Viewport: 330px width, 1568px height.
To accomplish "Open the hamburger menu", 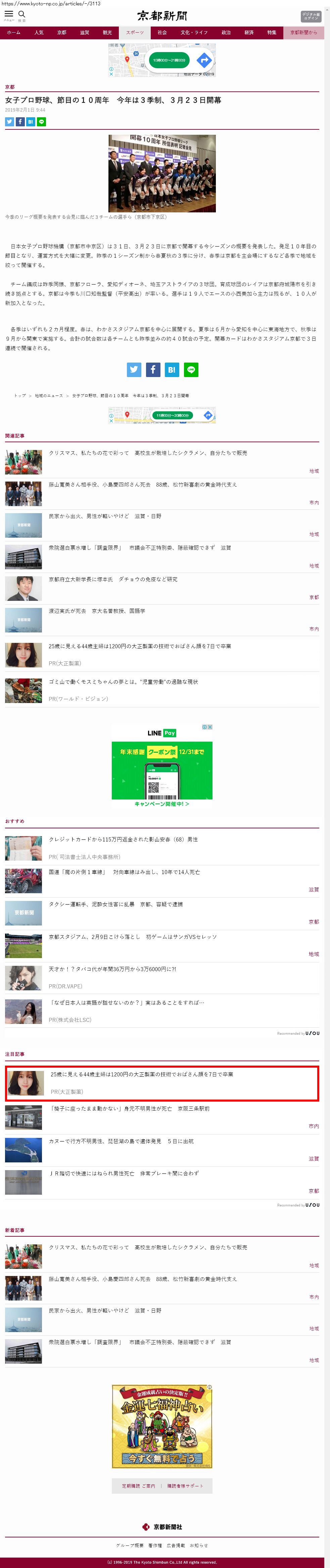I will 8,14.
